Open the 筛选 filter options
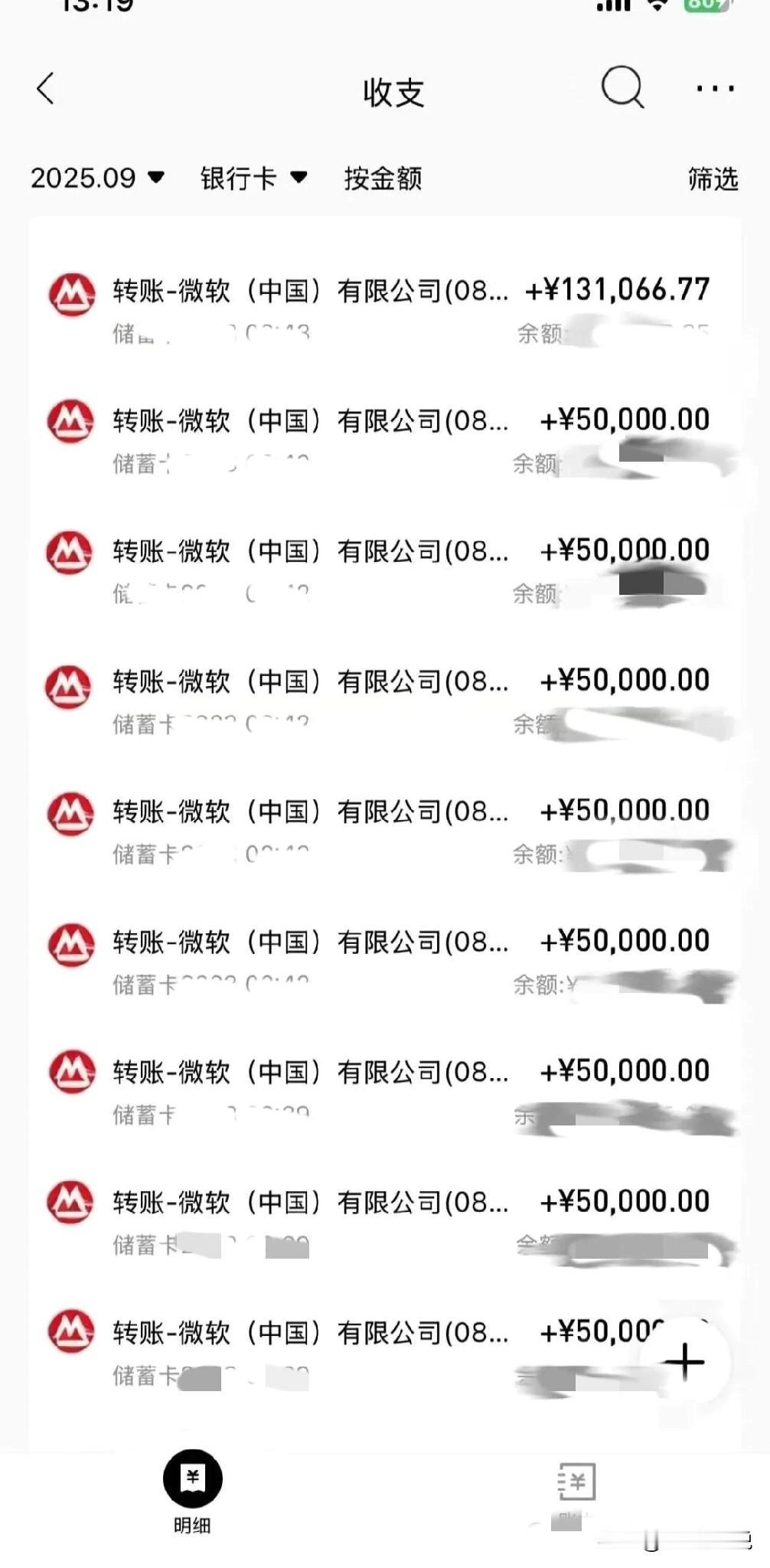 (713, 178)
